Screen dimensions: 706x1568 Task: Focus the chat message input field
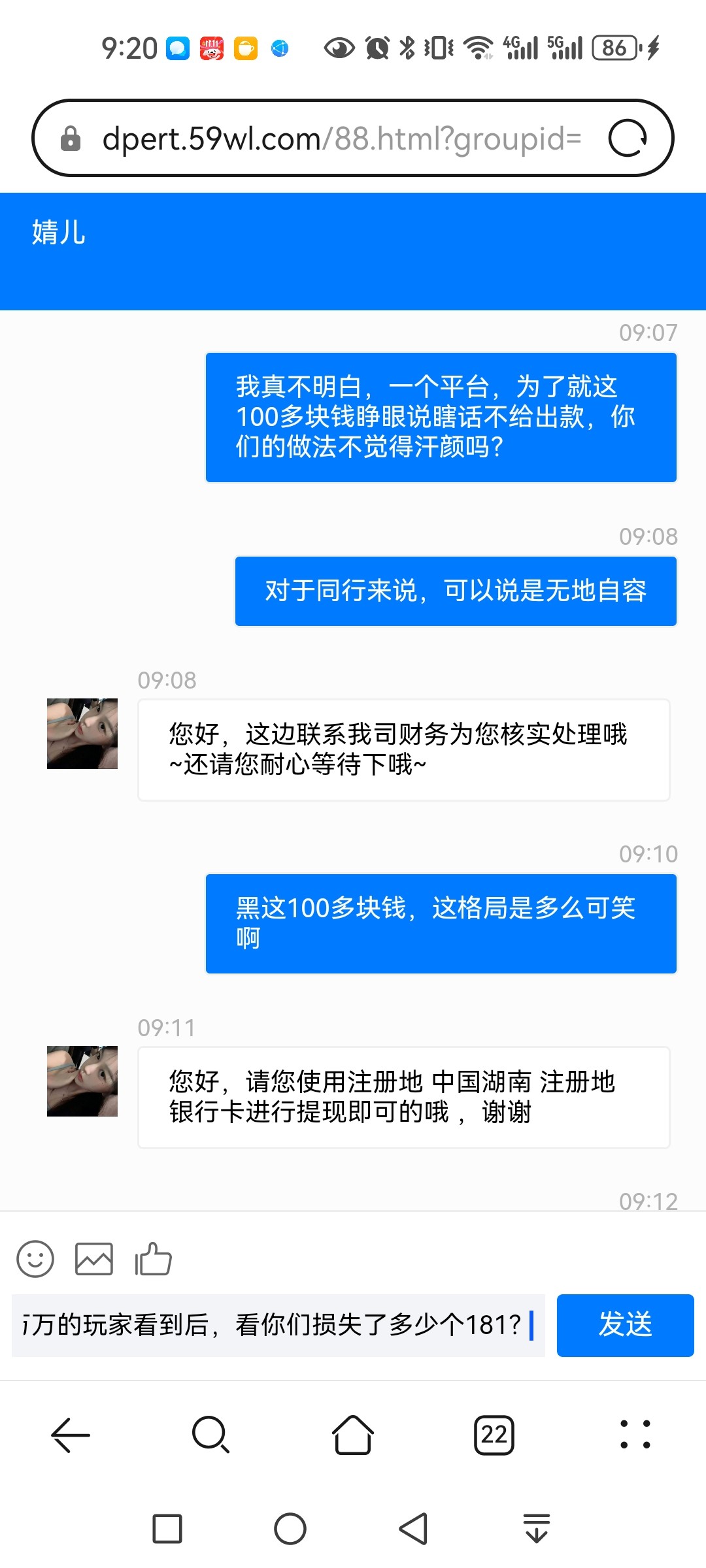[278, 1325]
